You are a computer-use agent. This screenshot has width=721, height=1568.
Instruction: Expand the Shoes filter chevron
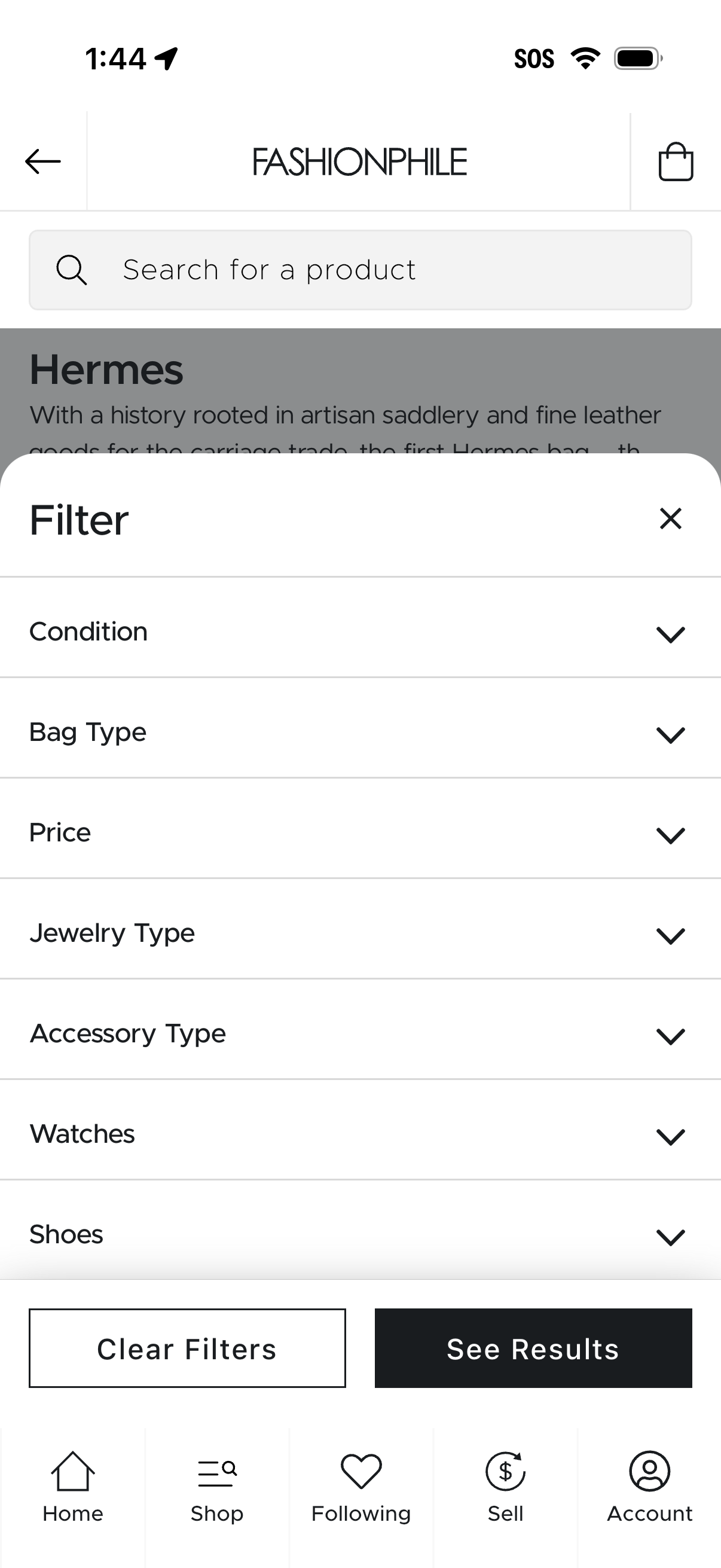coord(670,1236)
